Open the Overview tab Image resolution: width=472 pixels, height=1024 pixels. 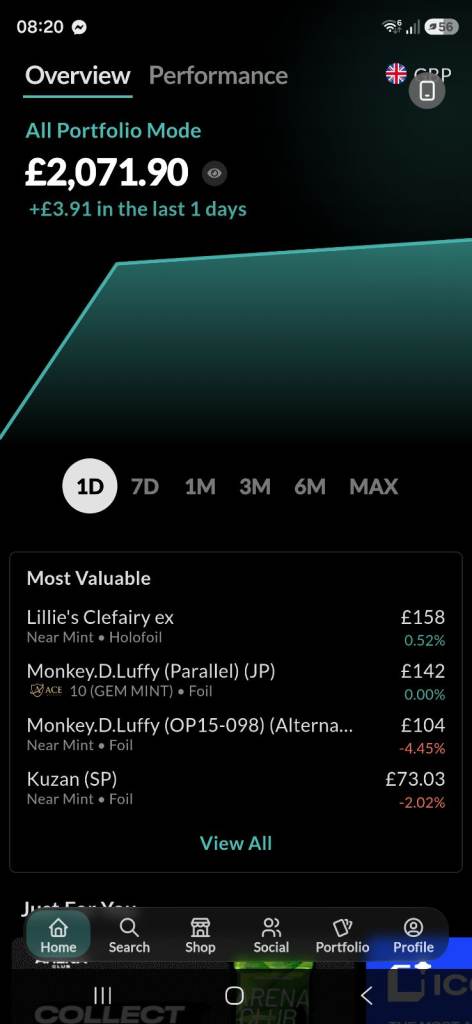coord(78,76)
